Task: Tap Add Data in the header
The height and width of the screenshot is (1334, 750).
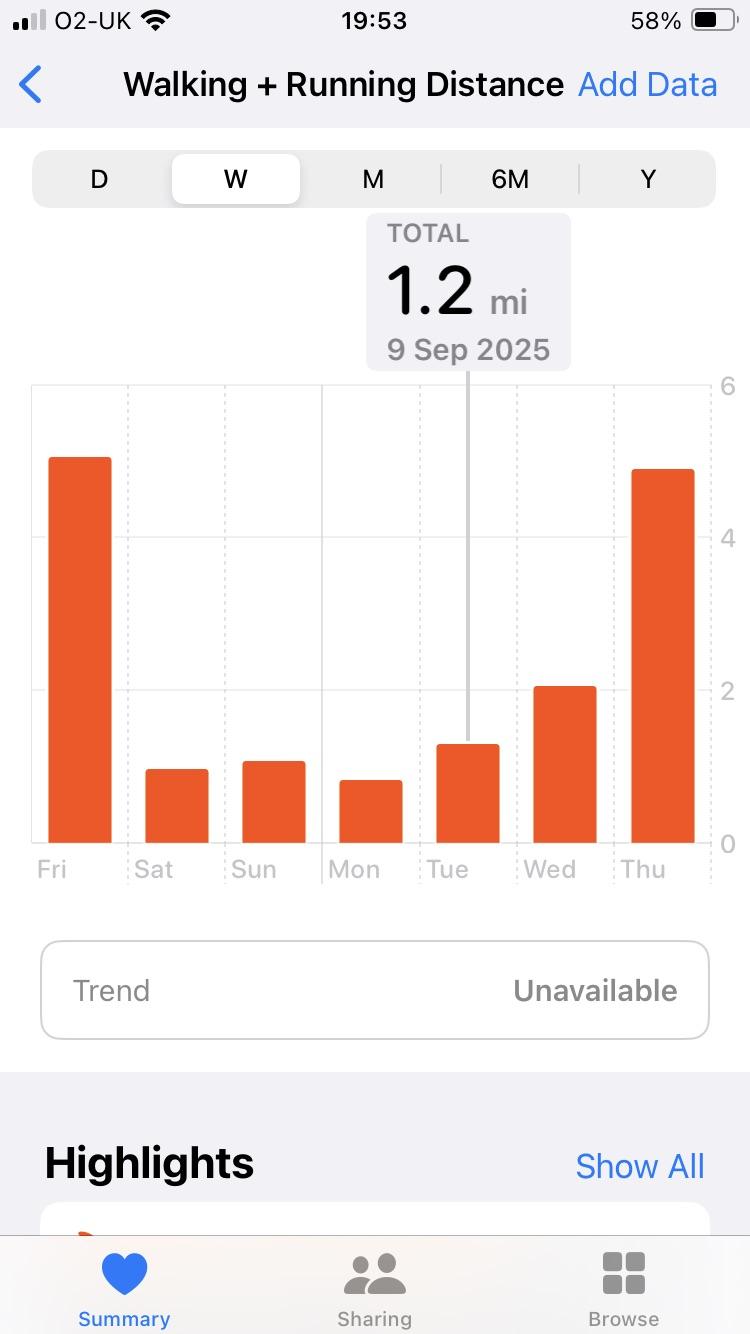Action: tap(647, 85)
